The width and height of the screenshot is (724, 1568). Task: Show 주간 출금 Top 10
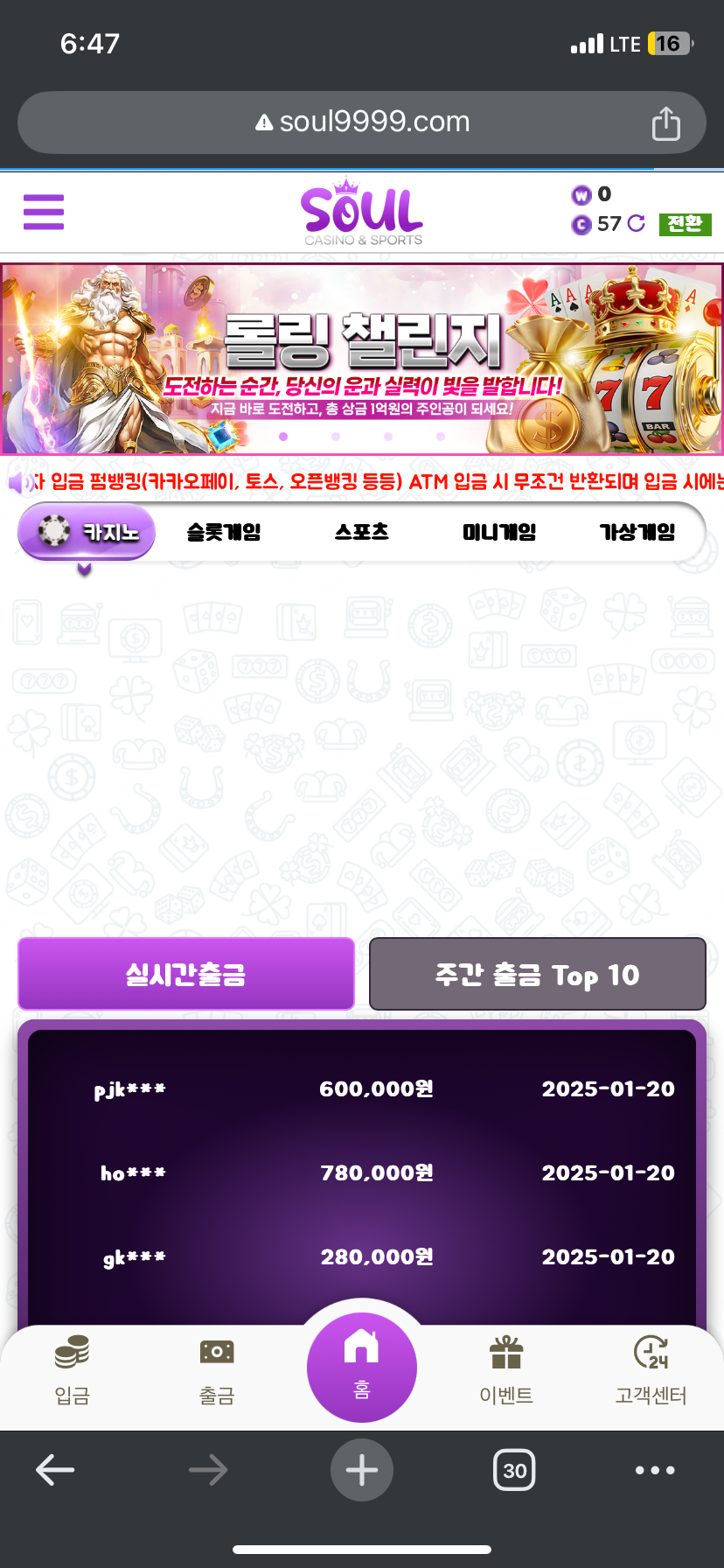537,974
